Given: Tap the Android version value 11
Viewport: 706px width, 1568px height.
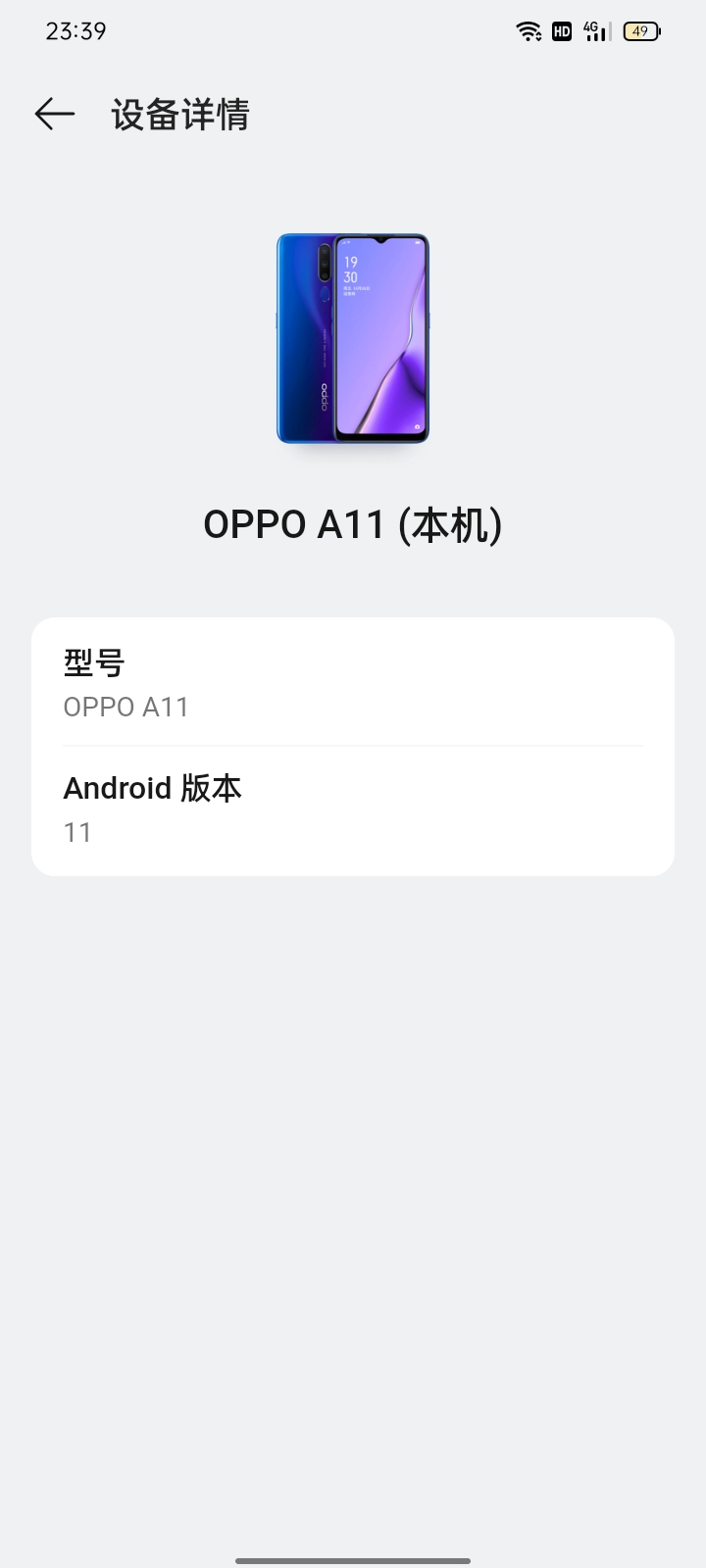Looking at the screenshot, I should (77, 832).
